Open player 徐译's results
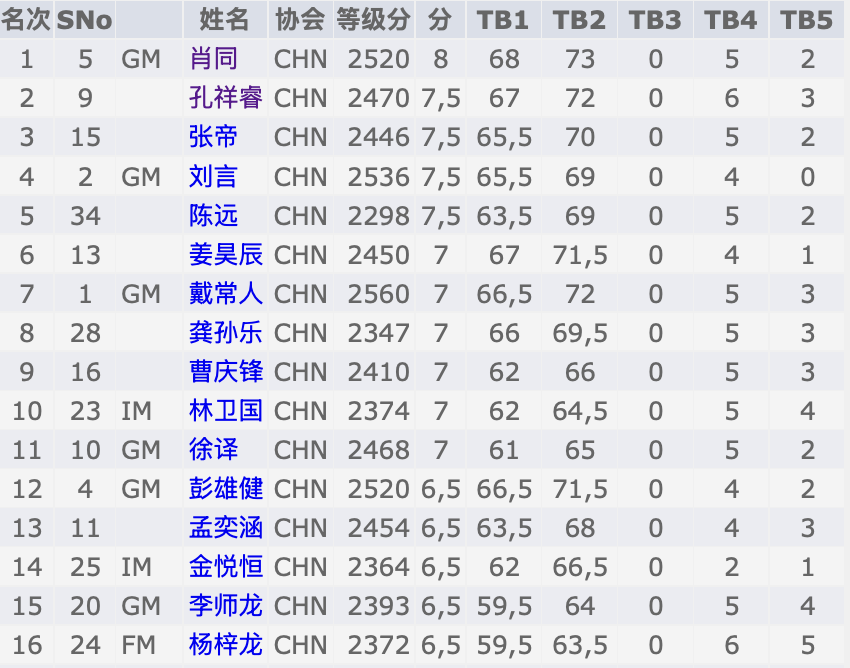 click(x=213, y=450)
